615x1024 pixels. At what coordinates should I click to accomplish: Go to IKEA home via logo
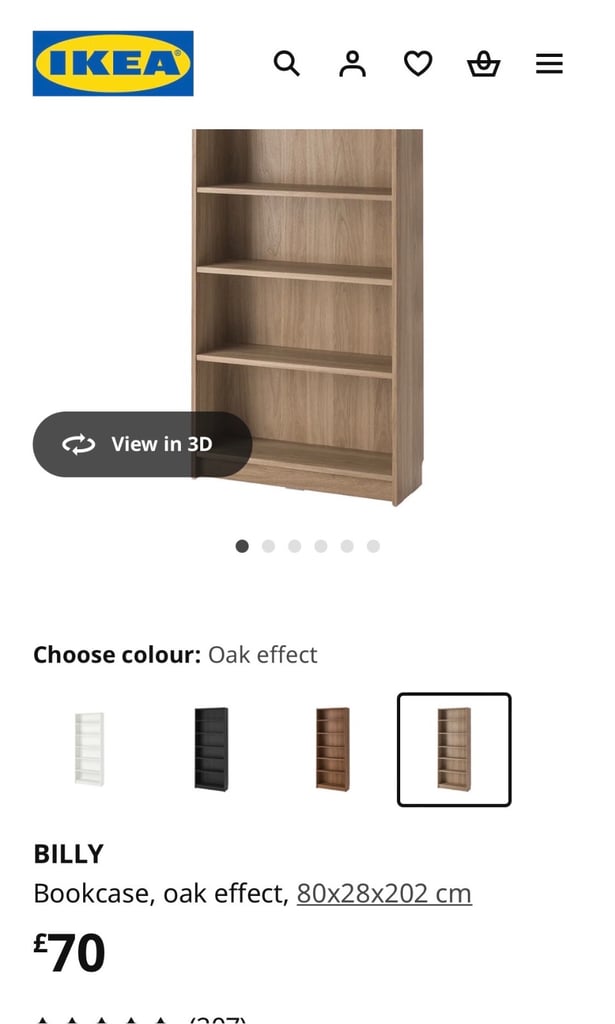[x=113, y=63]
